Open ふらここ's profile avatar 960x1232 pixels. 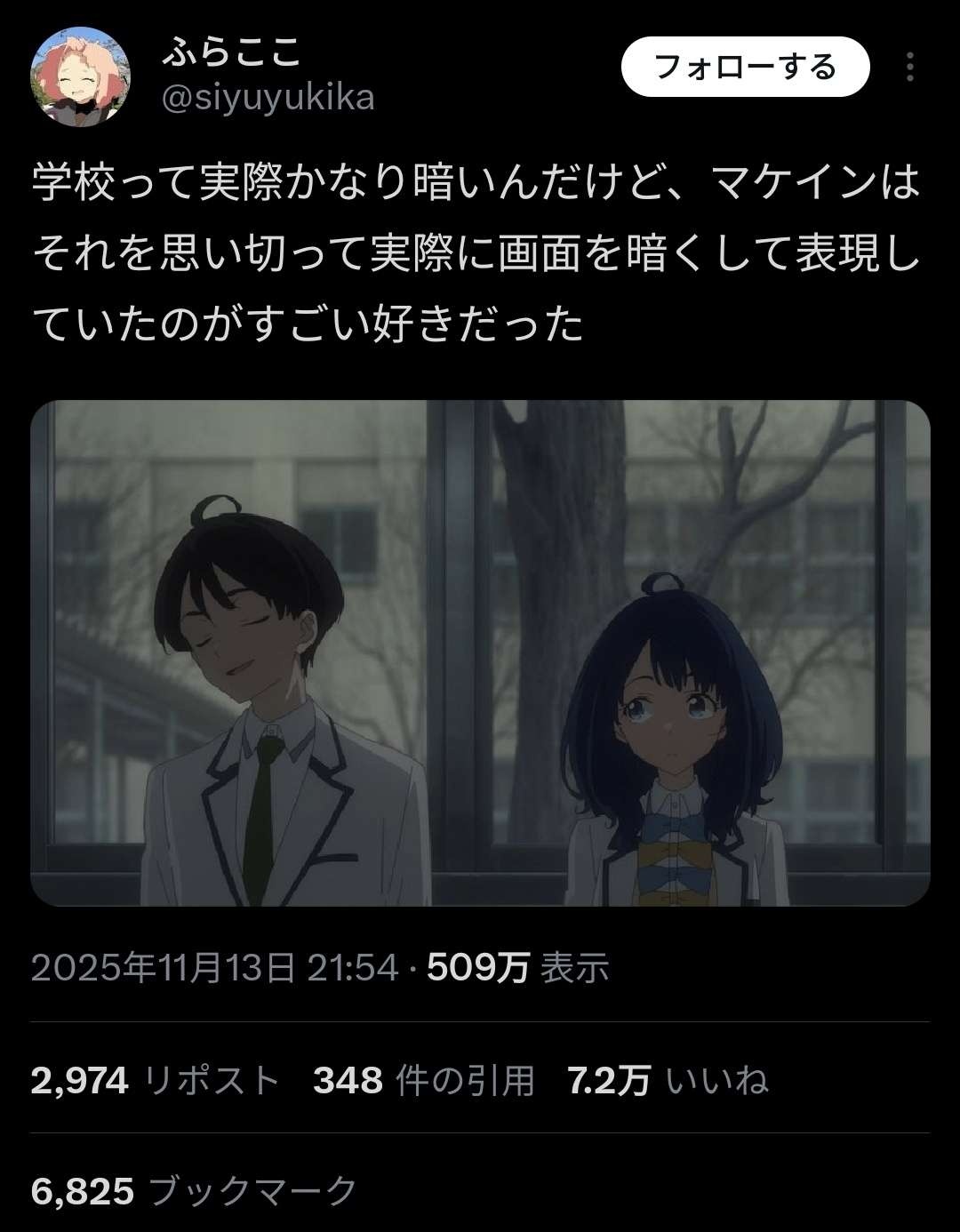tap(81, 77)
